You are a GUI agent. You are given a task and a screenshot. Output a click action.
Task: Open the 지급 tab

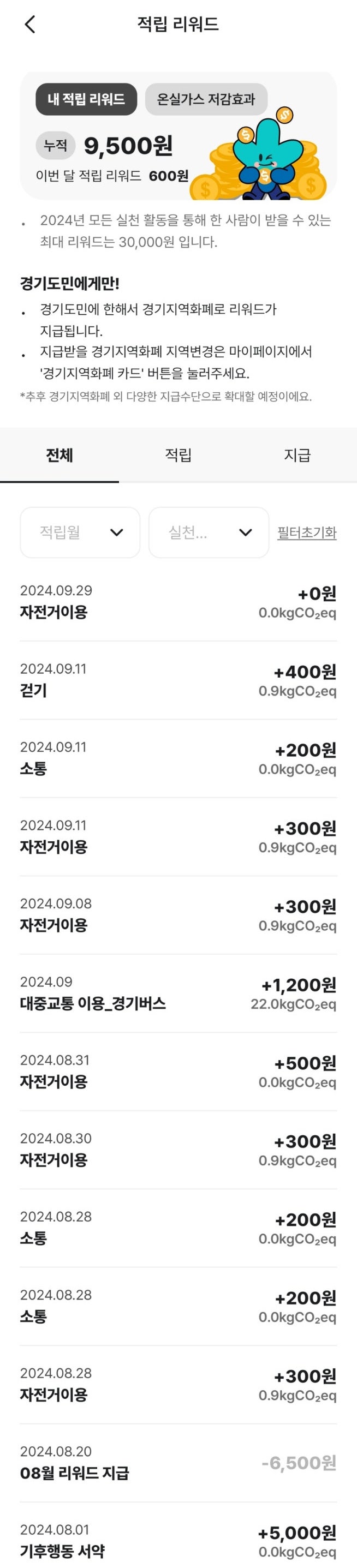[x=297, y=456]
